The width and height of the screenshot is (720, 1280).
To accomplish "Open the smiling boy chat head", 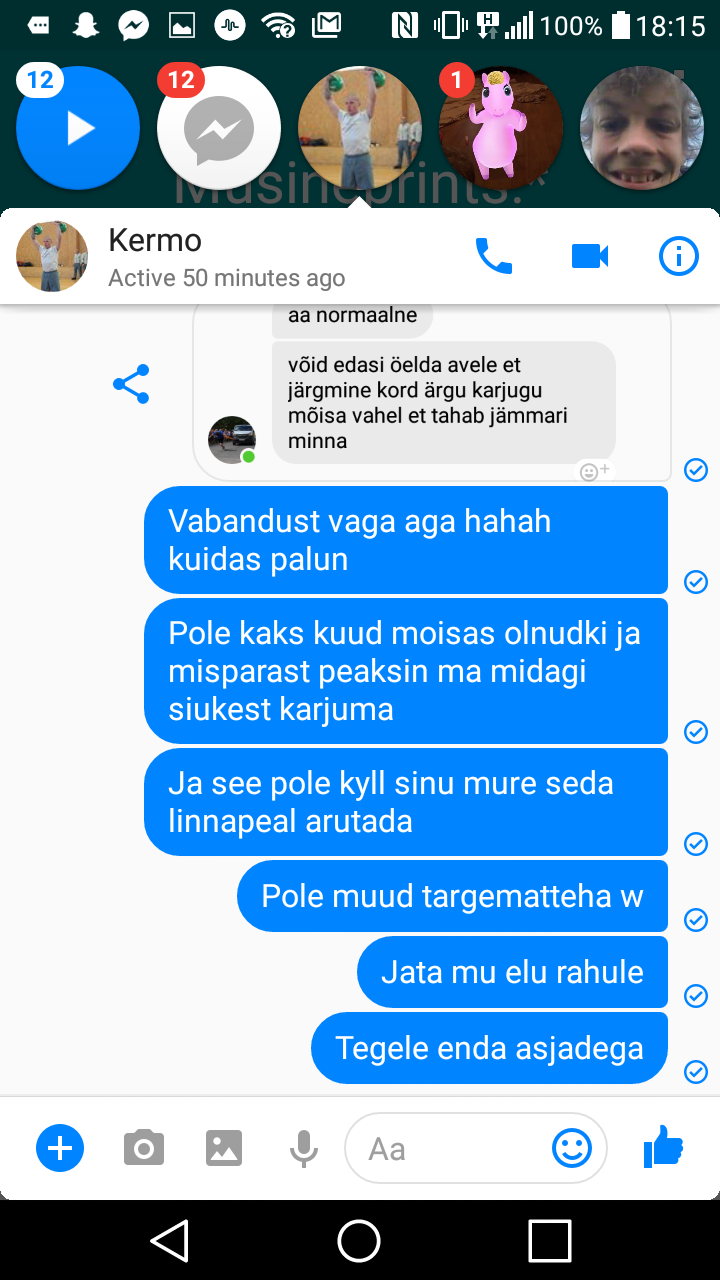I will pyautogui.click(x=642, y=128).
